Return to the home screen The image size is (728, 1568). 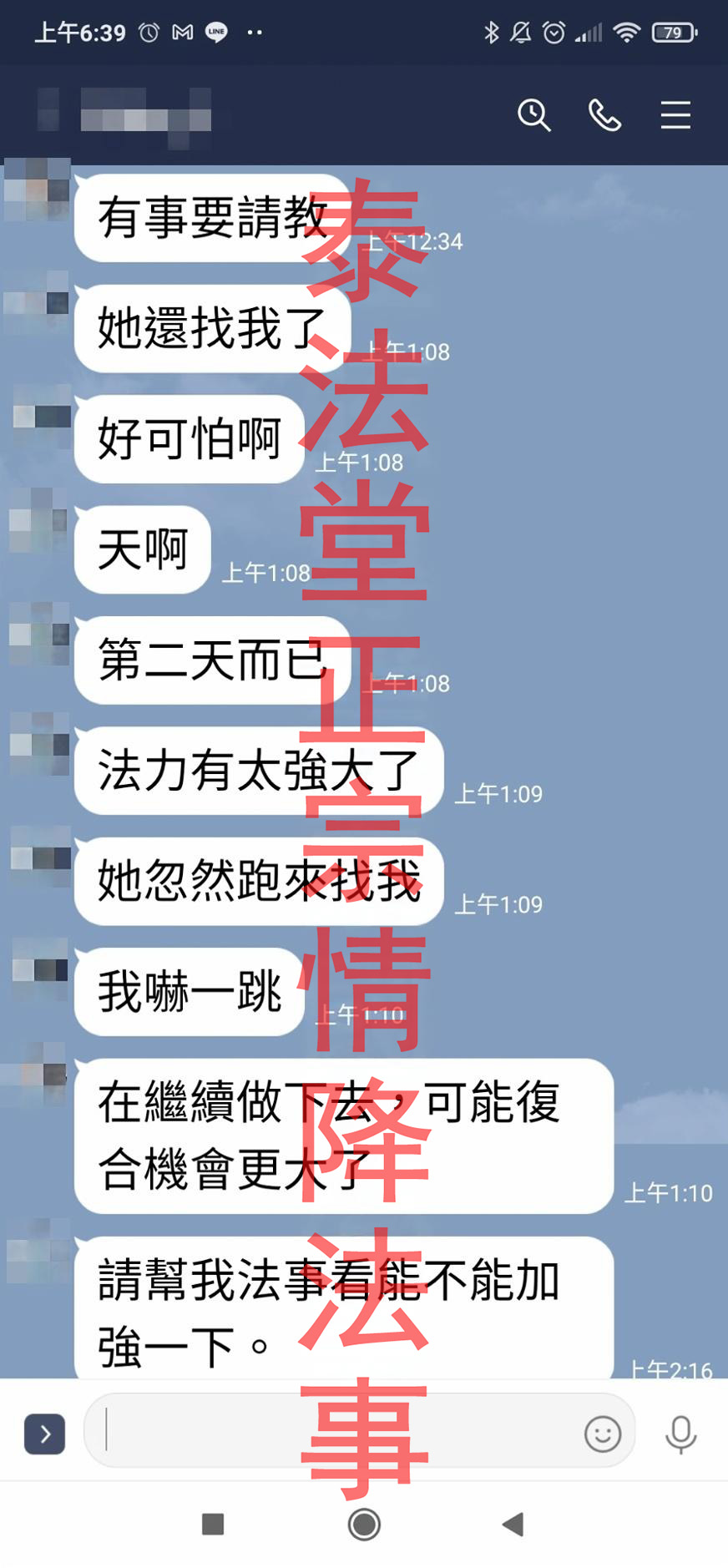(x=364, y=1524)
